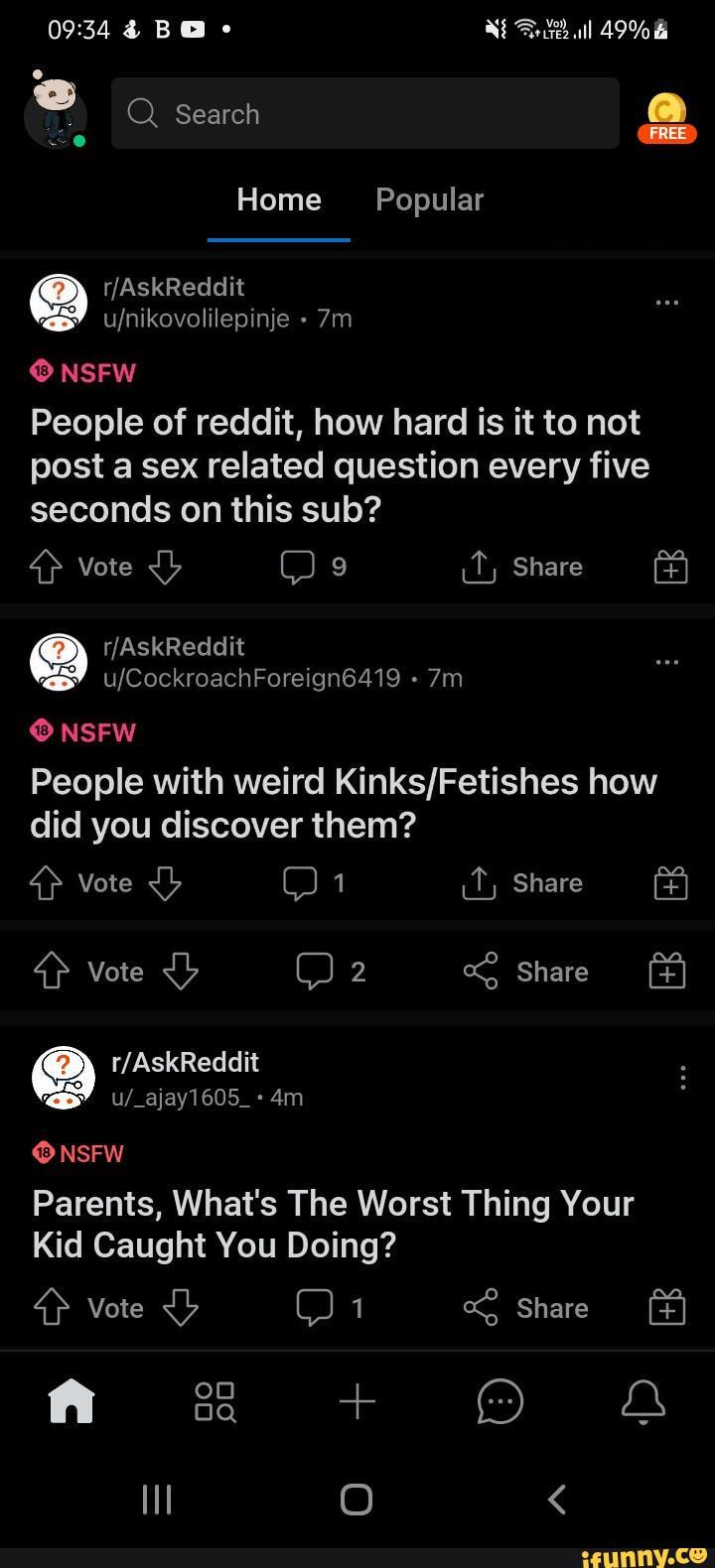Share the sex related question post

pos(522,568)
